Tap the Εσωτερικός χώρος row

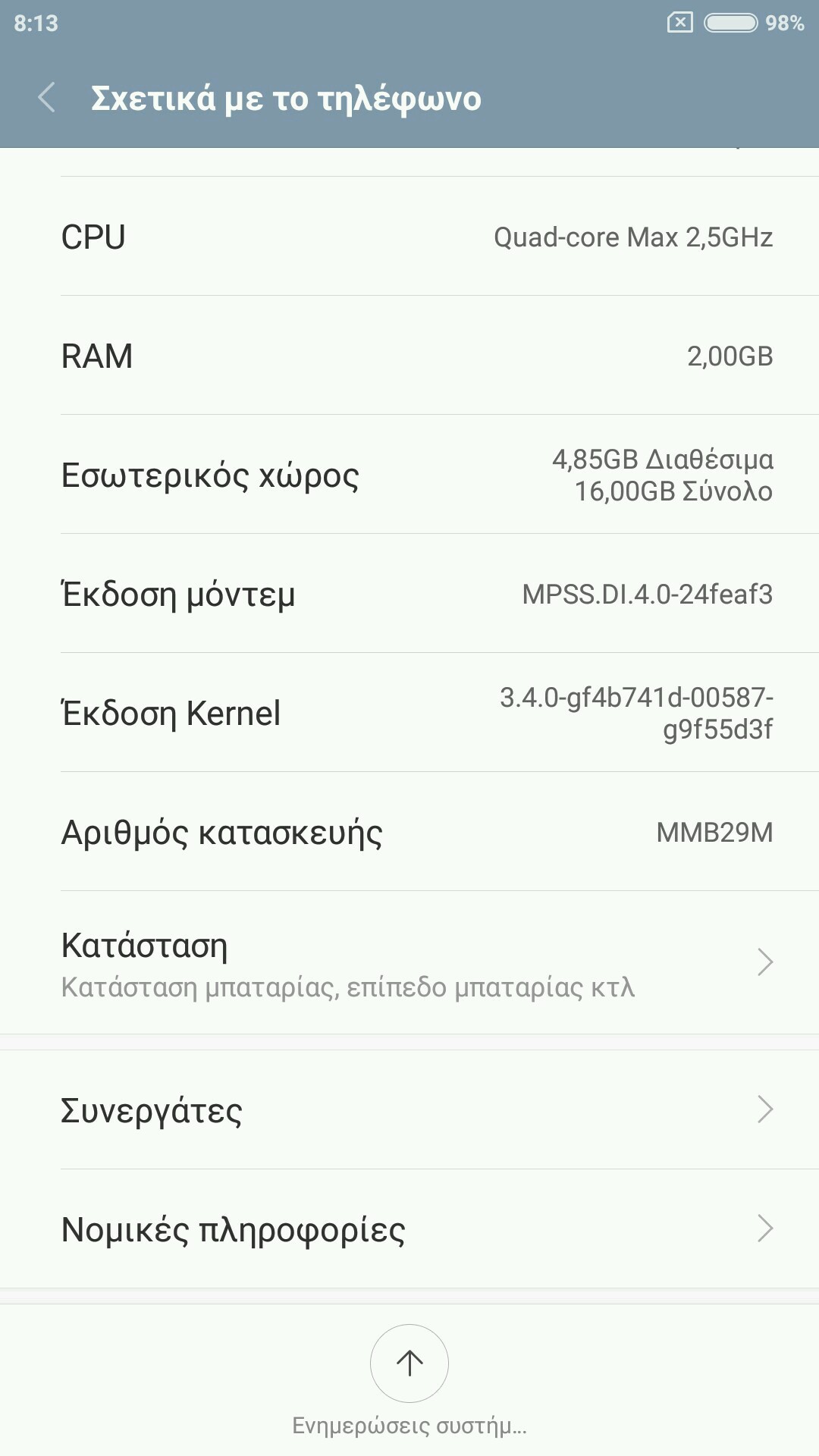(409, 475)
